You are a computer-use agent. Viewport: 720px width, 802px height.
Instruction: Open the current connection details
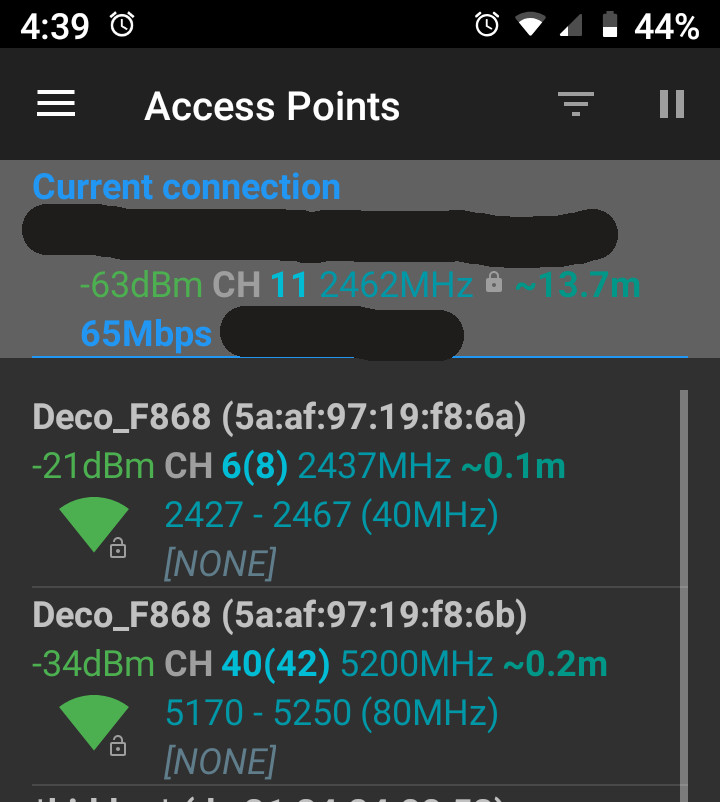pyautogui.click(x=360, y=260)
